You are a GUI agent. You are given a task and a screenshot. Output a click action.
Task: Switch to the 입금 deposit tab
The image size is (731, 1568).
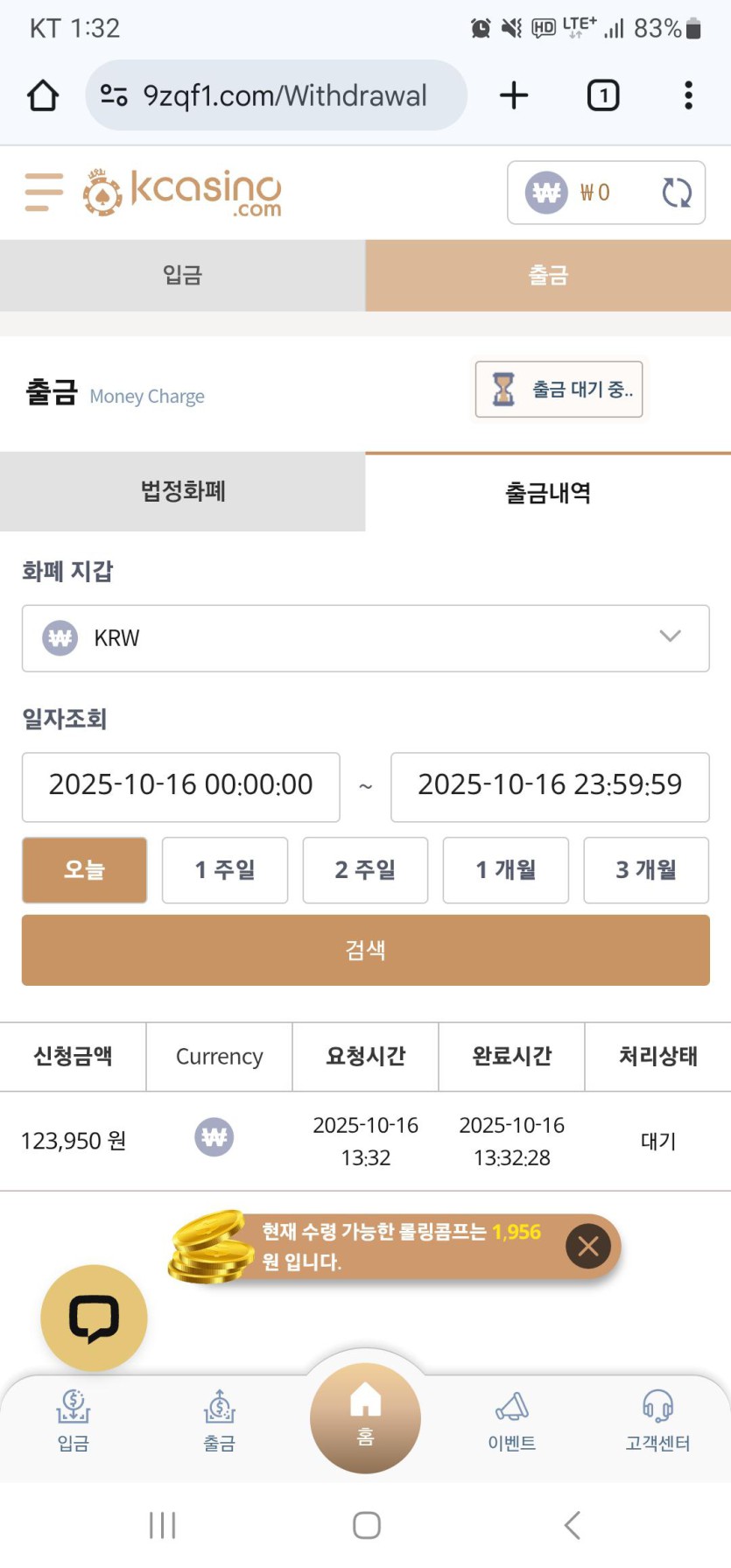182,276
